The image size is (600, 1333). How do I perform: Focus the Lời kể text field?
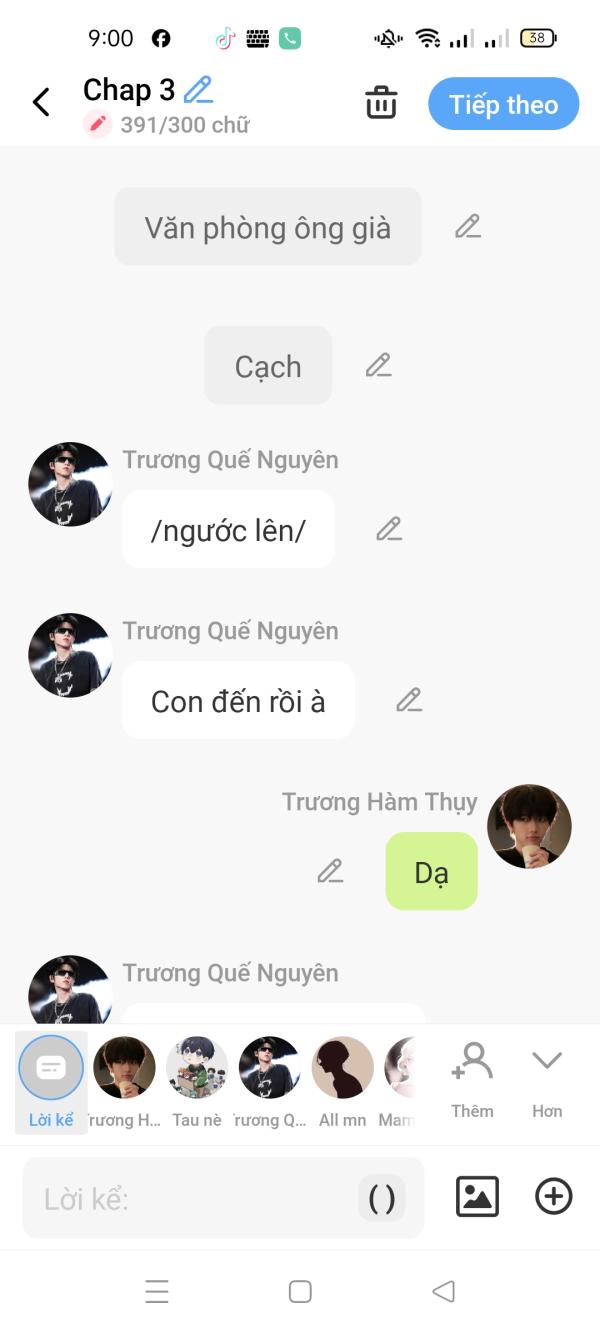point(190,1198)
